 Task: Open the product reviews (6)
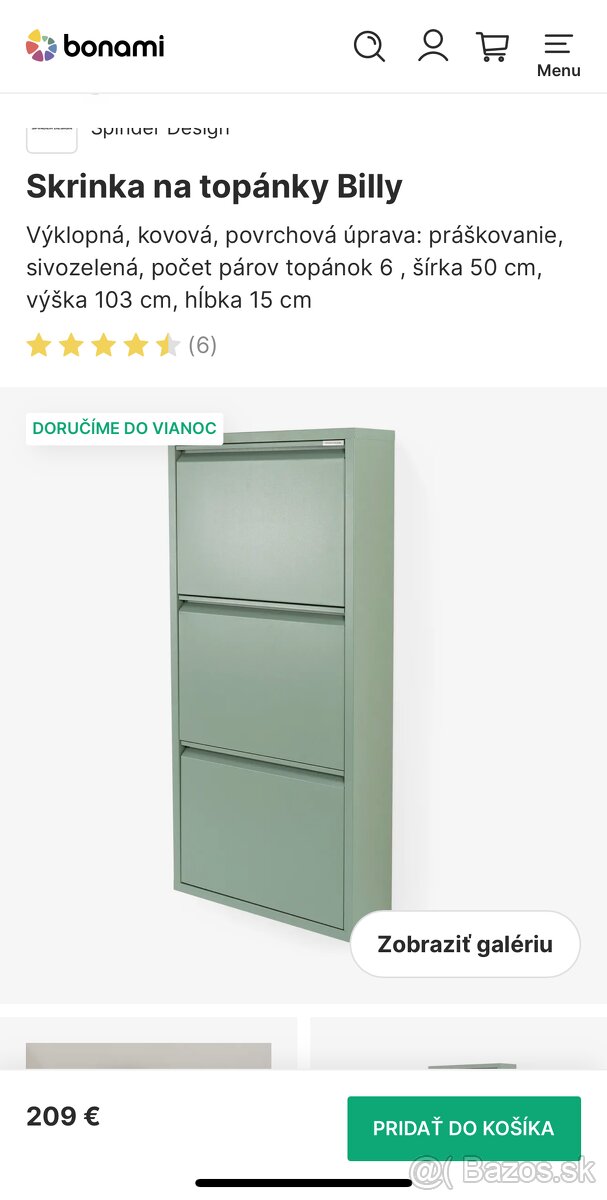(202, 345)
